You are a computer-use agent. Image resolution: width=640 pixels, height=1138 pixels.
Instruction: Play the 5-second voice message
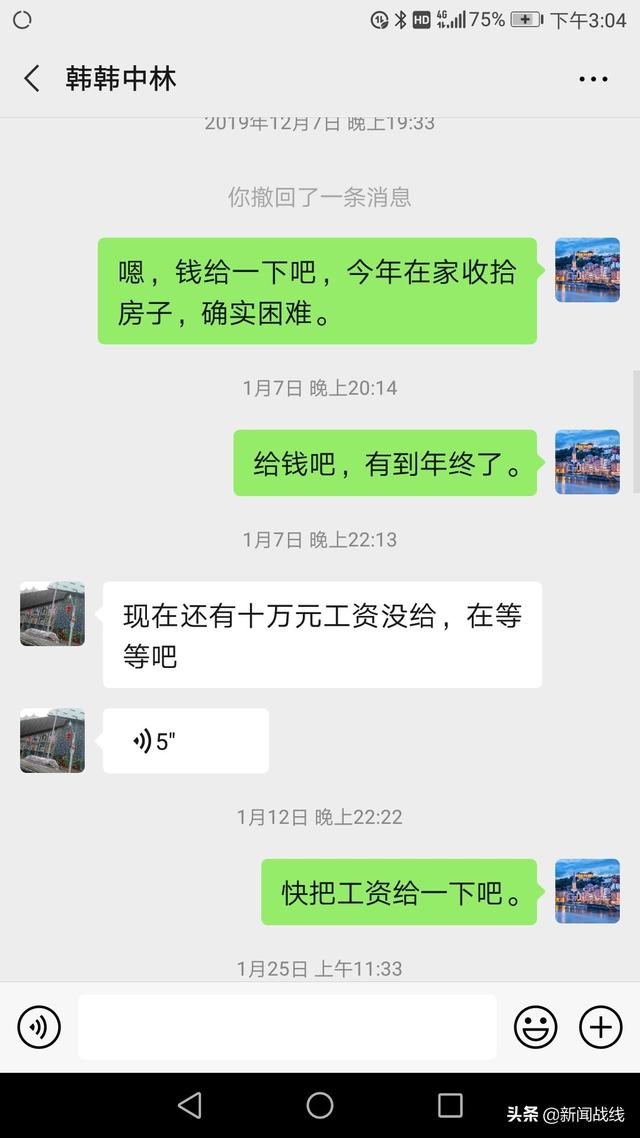(185, 741)
